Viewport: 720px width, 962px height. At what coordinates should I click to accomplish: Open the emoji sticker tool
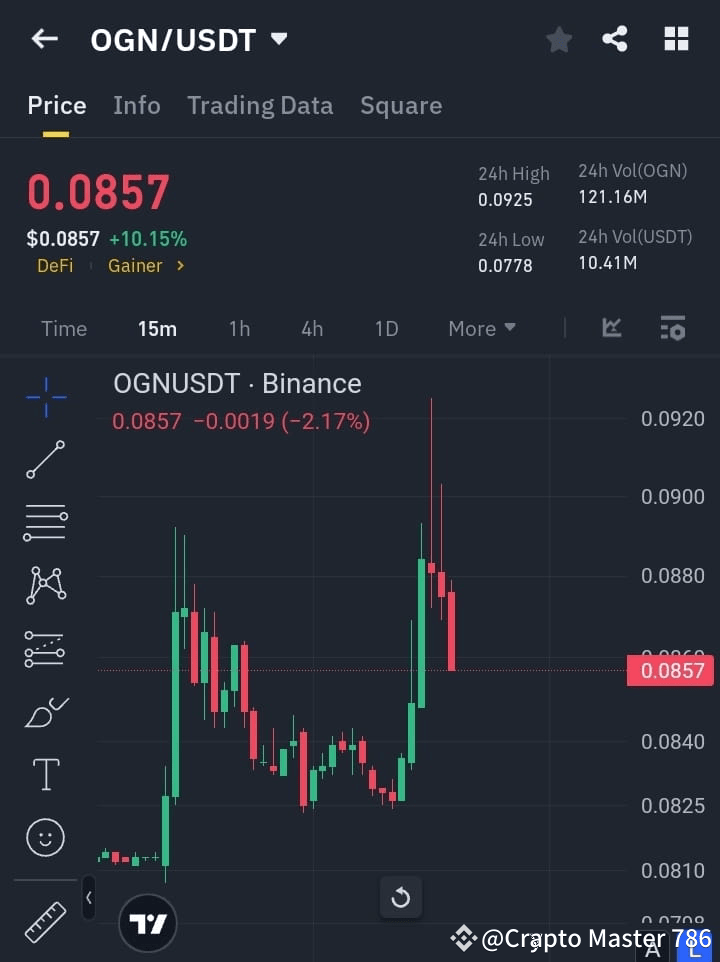45,838
